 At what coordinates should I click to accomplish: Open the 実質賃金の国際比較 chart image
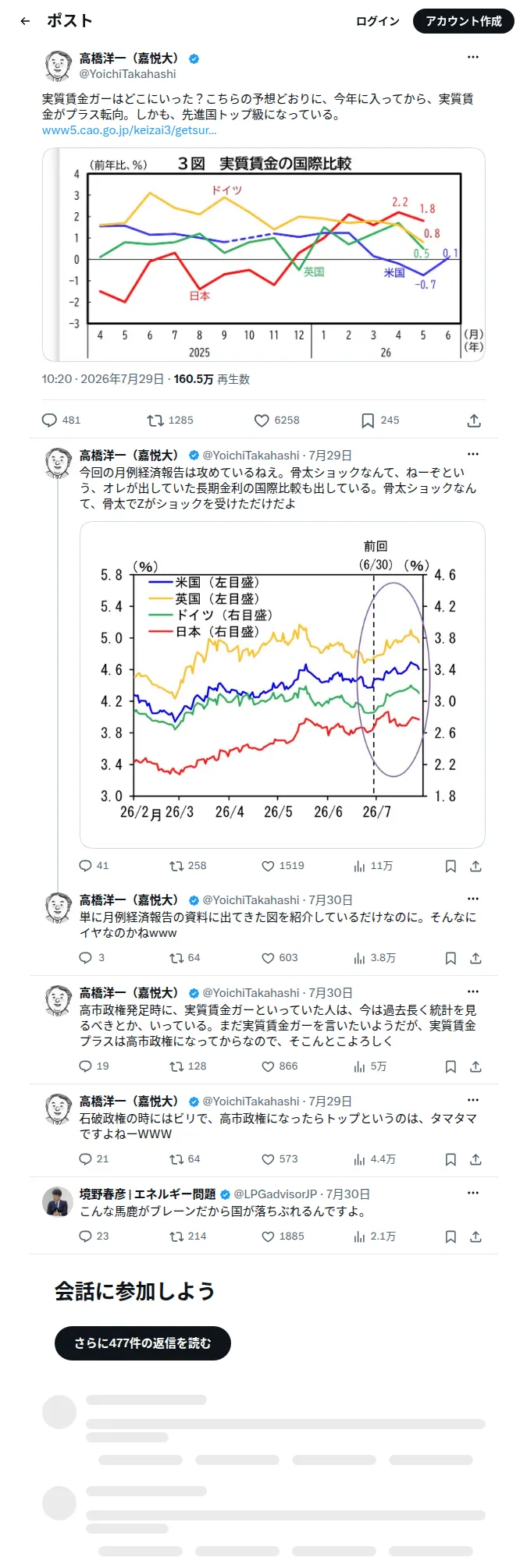point(264,254)
